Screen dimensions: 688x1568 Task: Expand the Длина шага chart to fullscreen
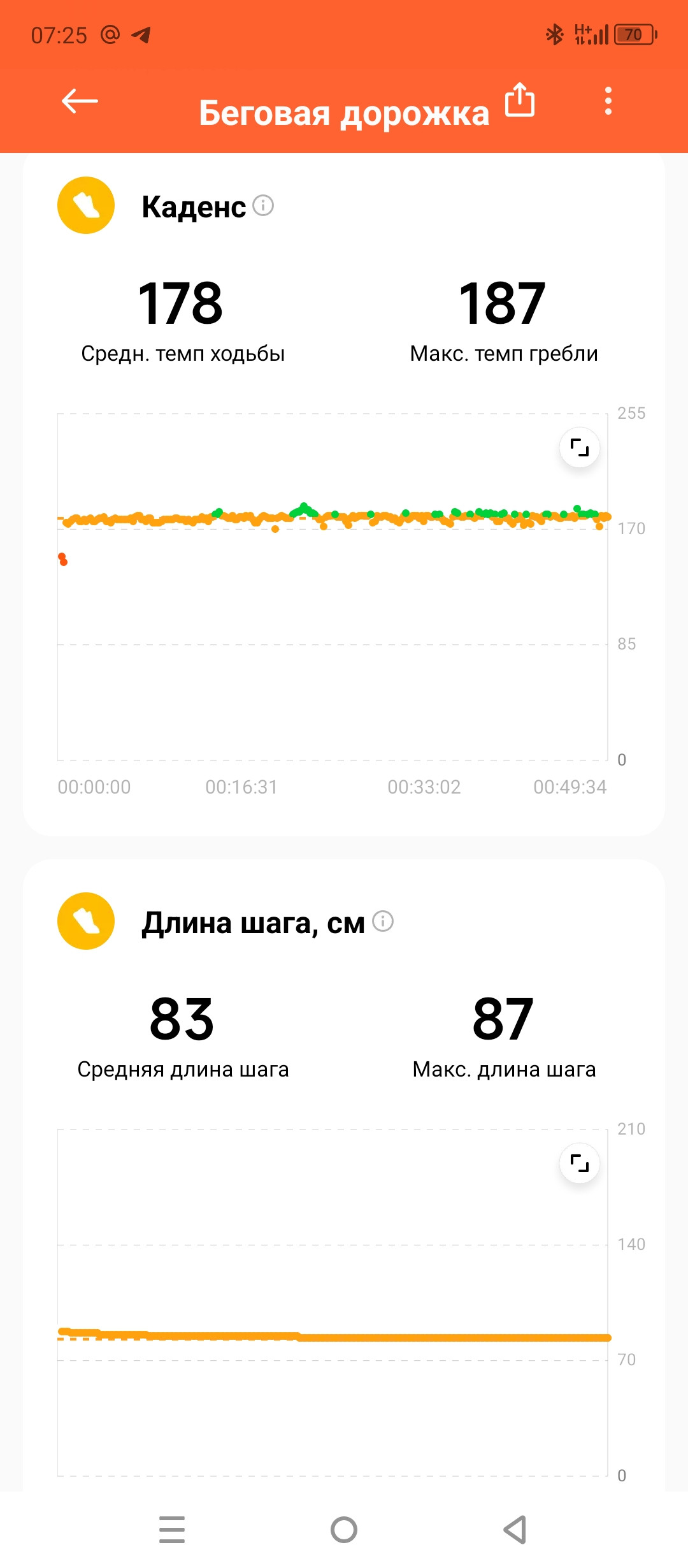580,1163
